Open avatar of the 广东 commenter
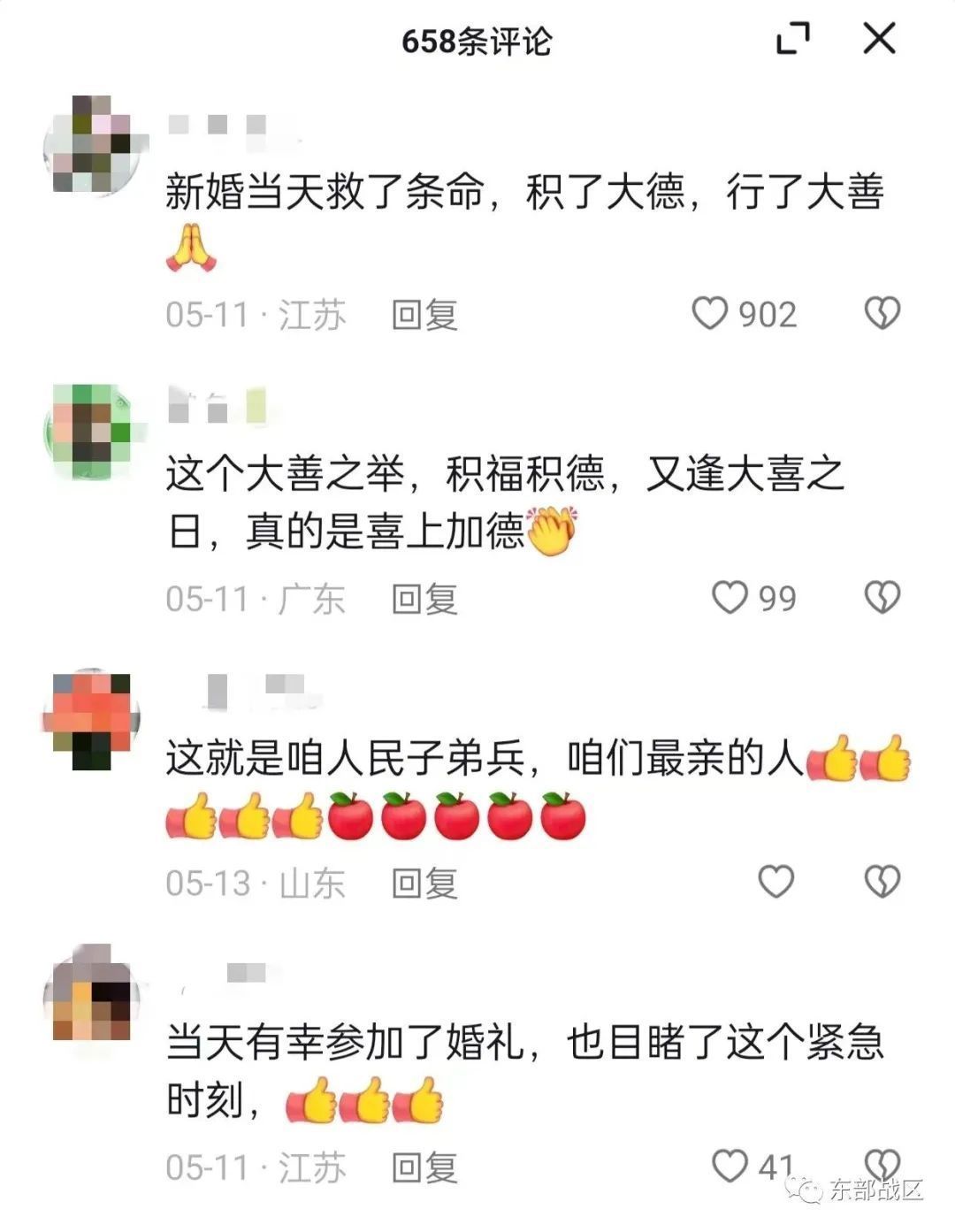The height and width of the screenshot is (1232, 955). (x=91, y=430)
